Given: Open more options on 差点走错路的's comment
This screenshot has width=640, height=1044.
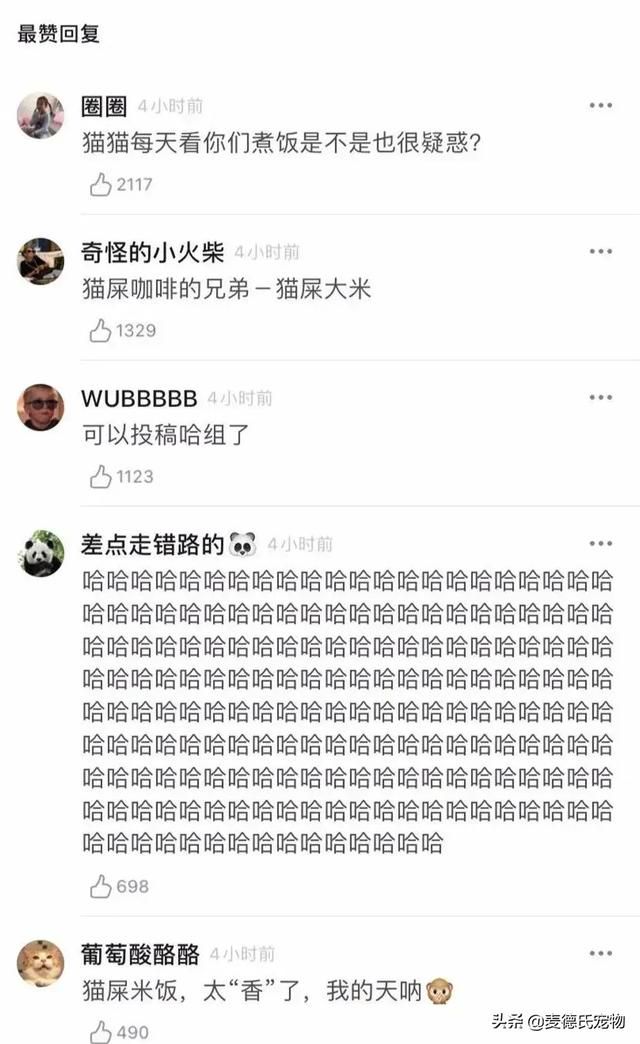Looking at the screenshot, I should (x=600, y=543).
